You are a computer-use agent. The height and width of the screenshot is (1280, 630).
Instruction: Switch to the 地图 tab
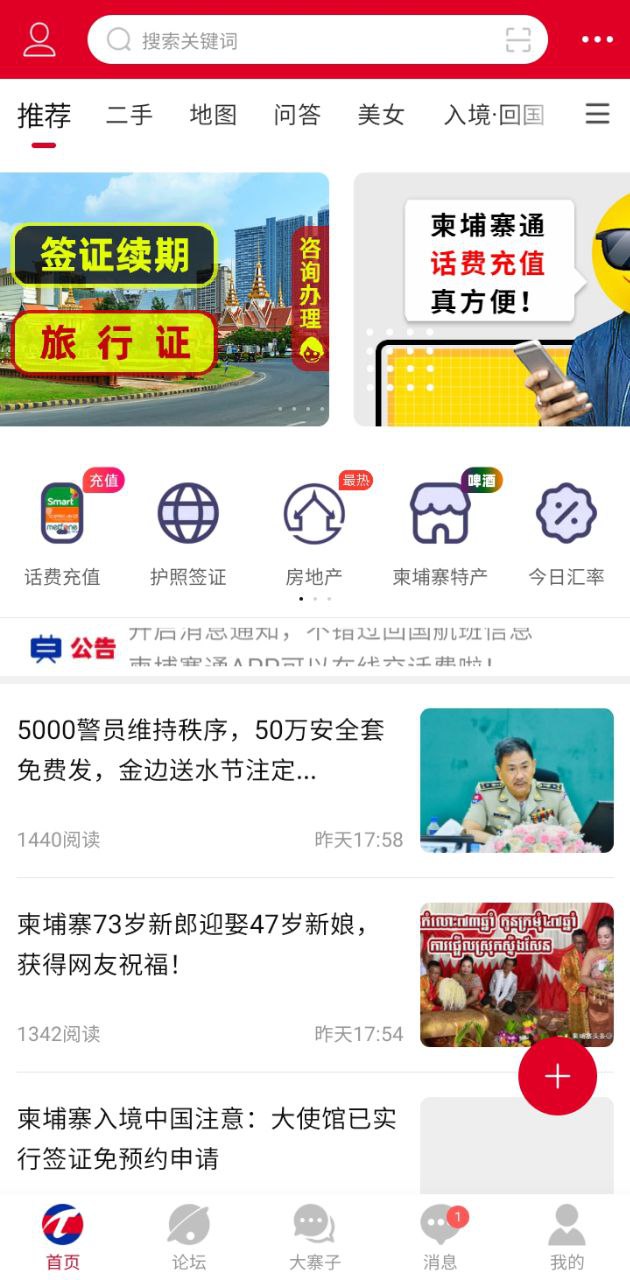coord(213,115)
